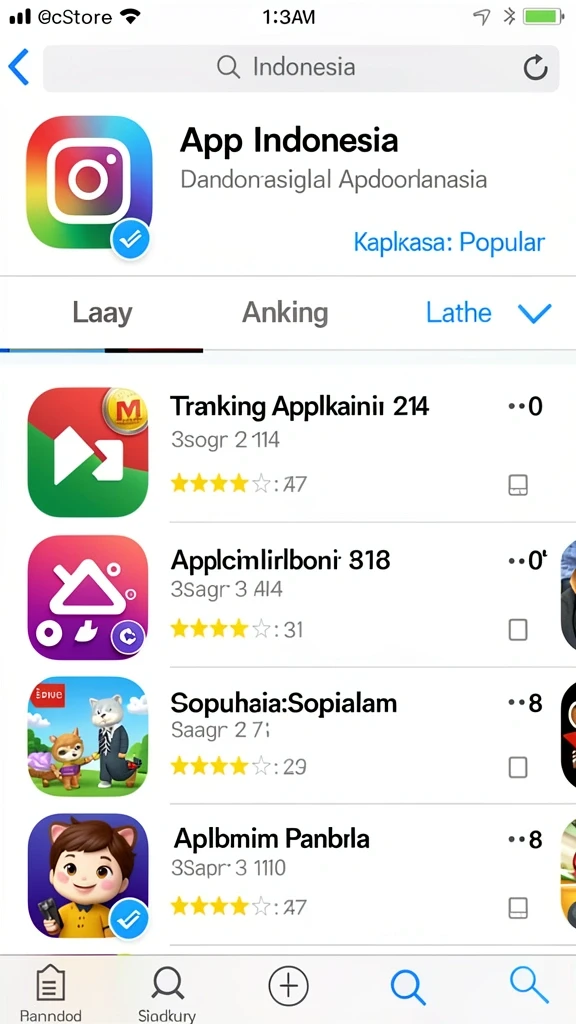The image size is (576, 1024).
Task: Reload using the refresh icon
Action: click(x=536, y=68)
